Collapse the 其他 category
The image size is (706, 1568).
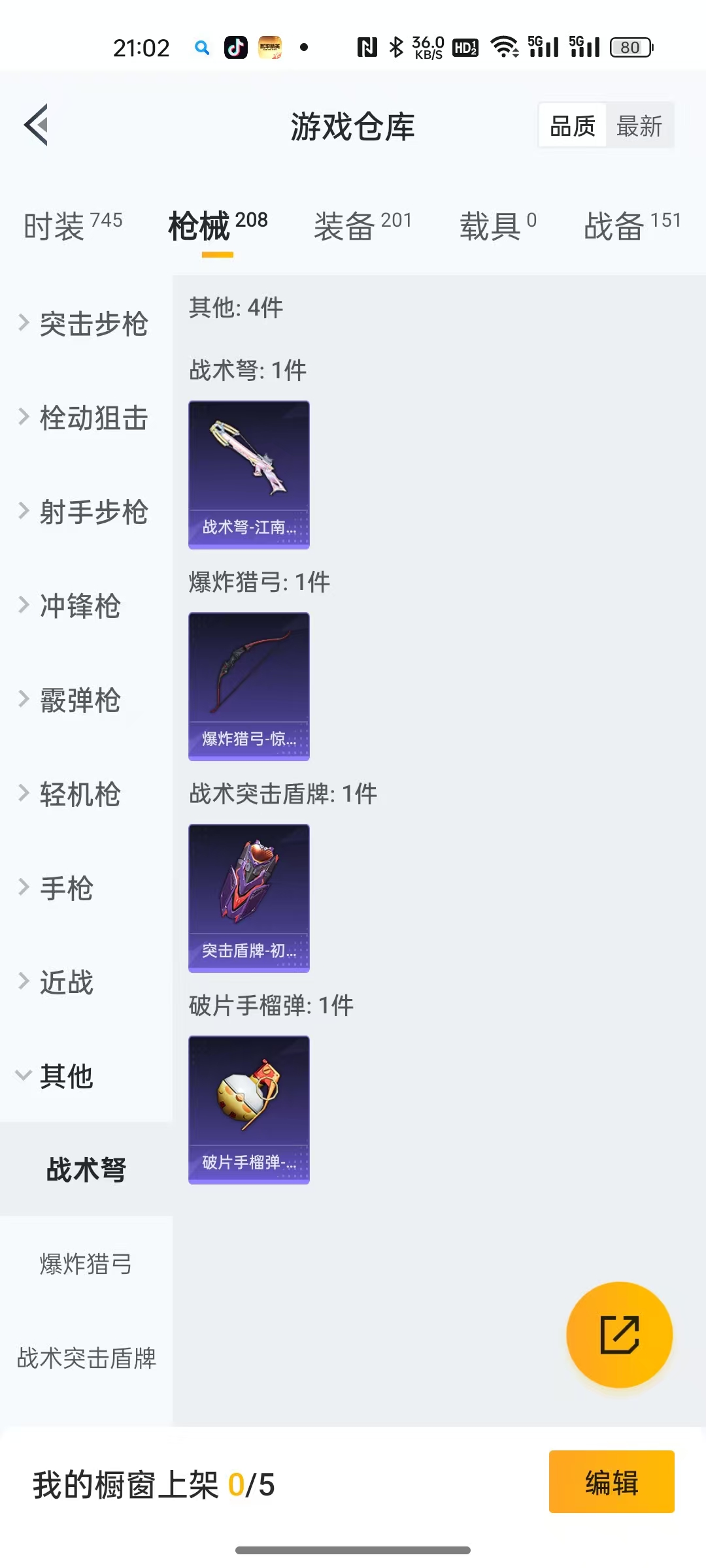click(x=59, y=1076)
